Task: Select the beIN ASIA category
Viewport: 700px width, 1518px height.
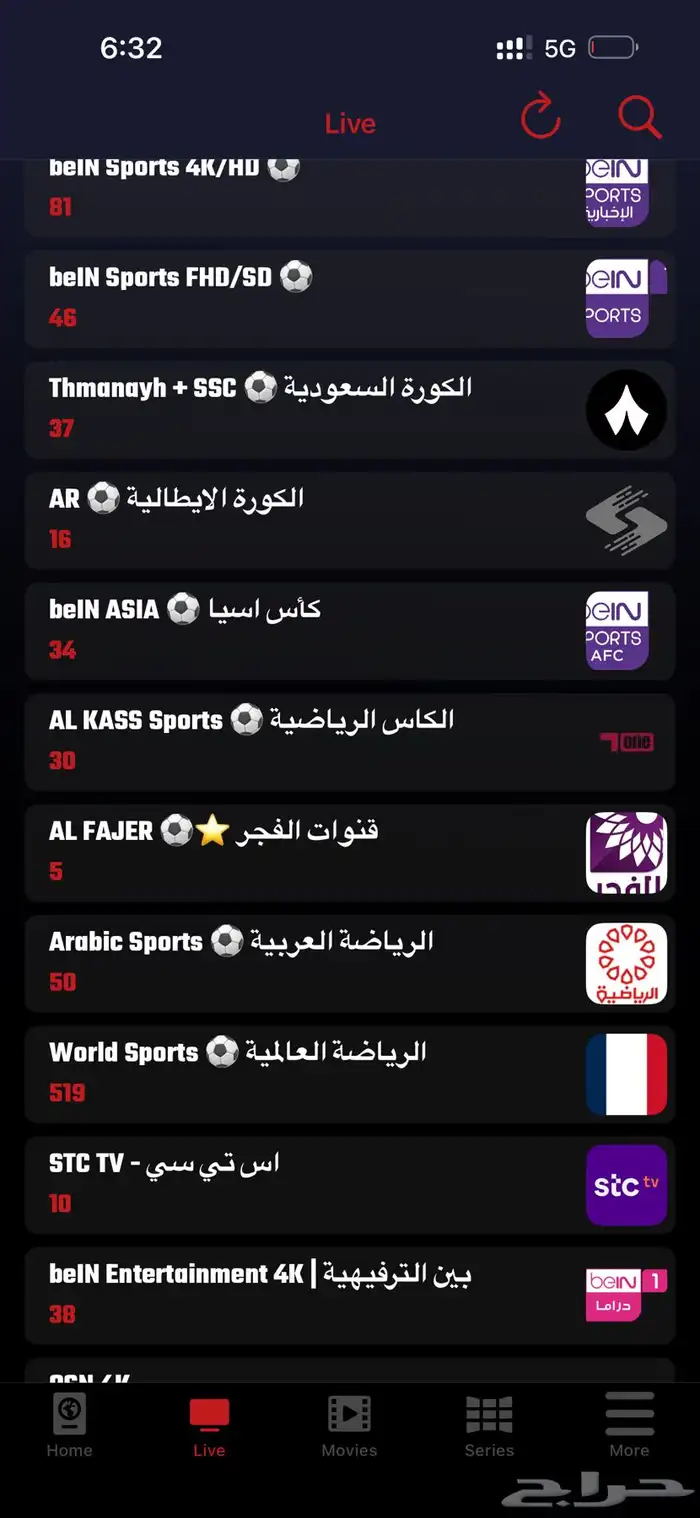Action: 349,630
